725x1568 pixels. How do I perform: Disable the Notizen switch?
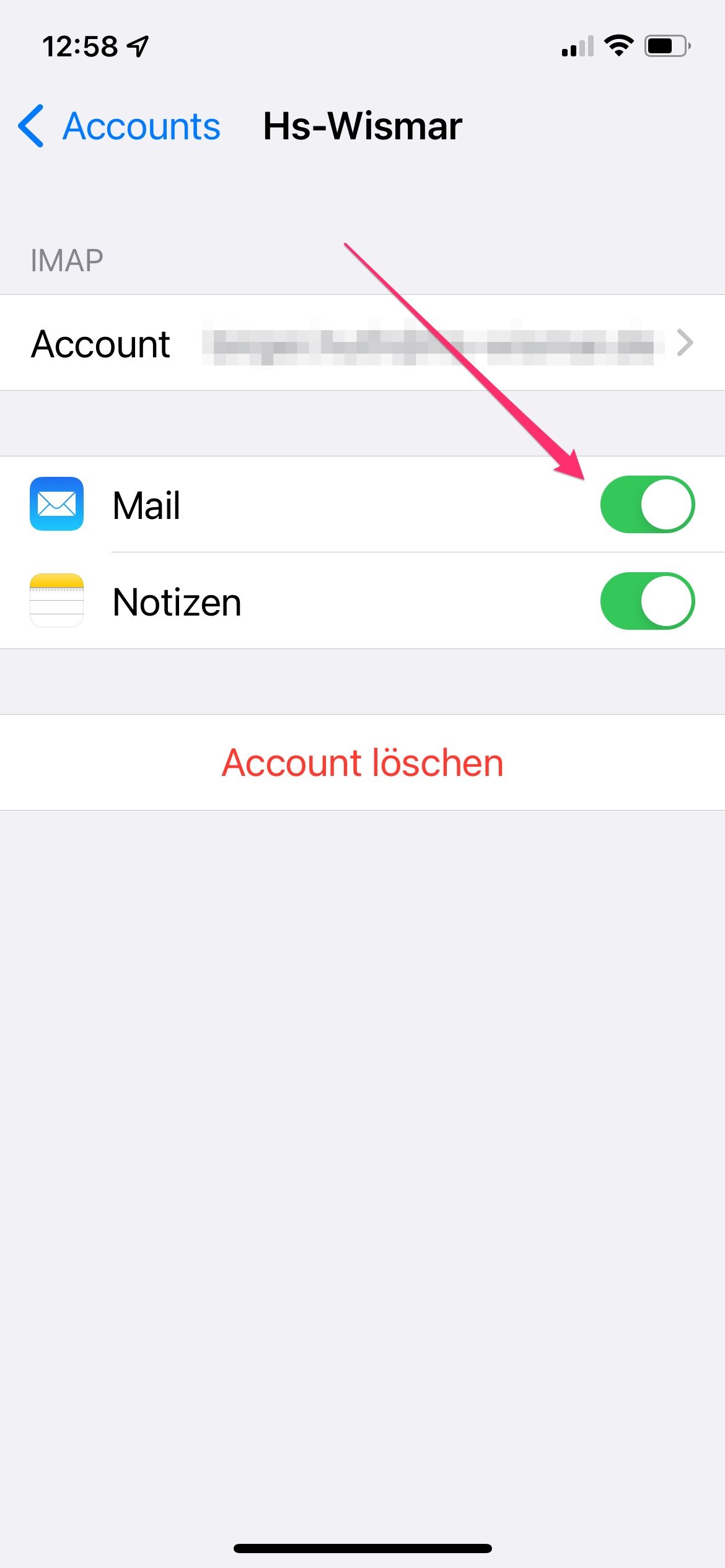click(x=648, y=601)
